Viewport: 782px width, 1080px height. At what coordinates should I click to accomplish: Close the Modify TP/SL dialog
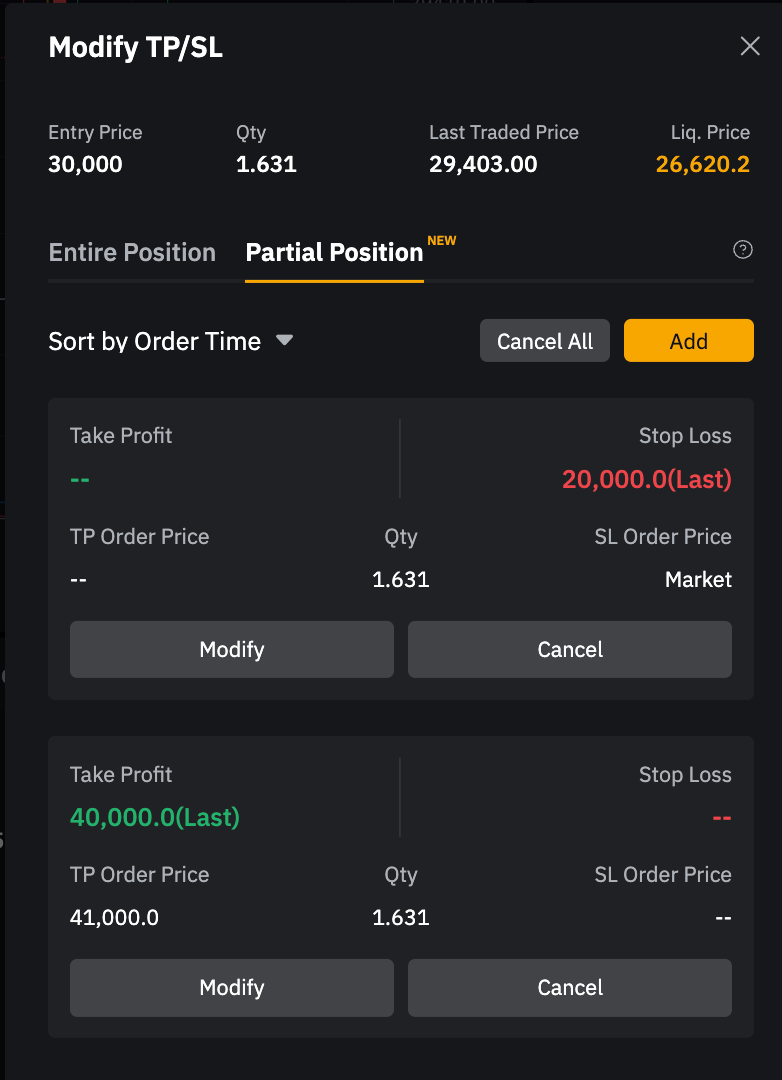[749, 46]
